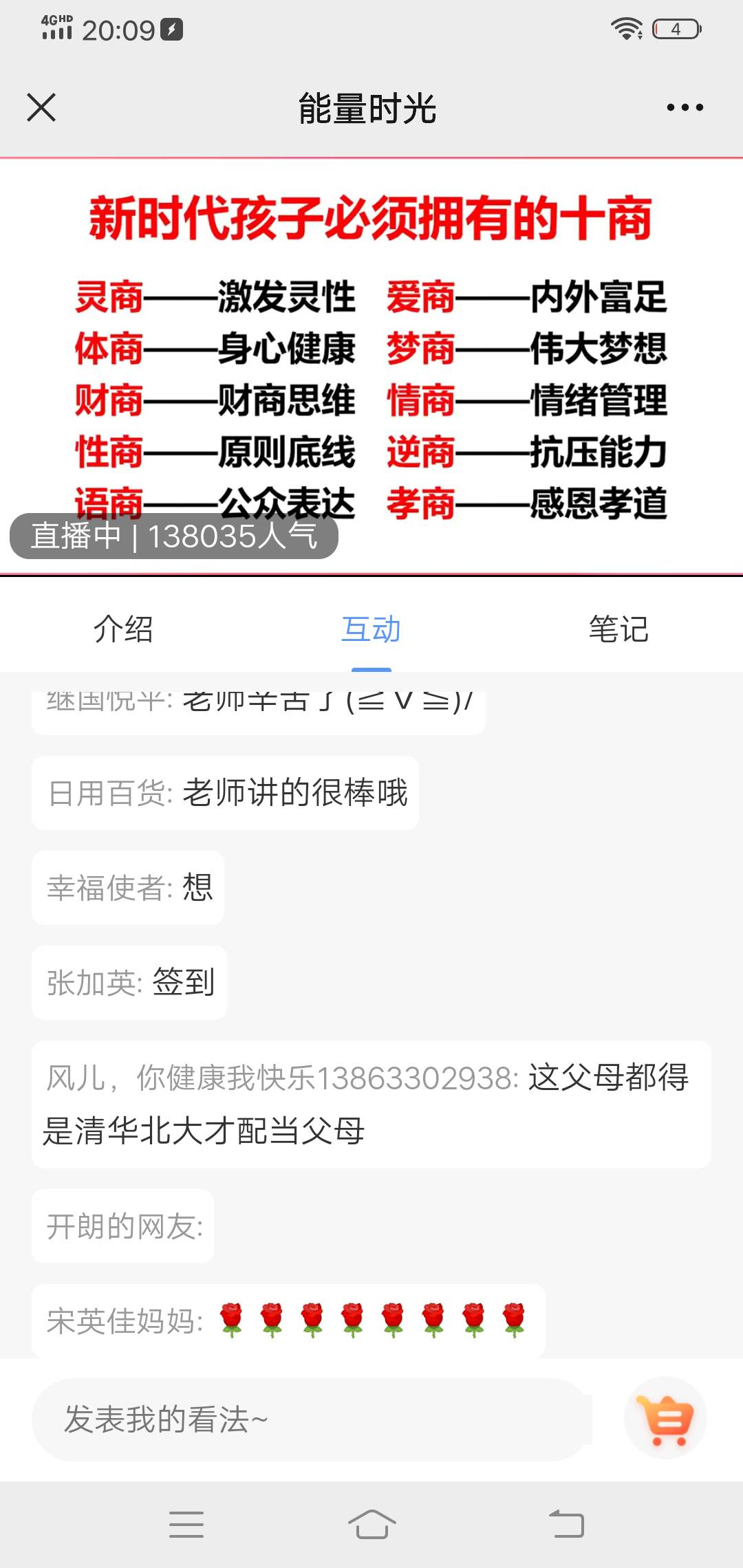
Task: Tap the 直播中 live status badge
Action: [x=172, y=538]
